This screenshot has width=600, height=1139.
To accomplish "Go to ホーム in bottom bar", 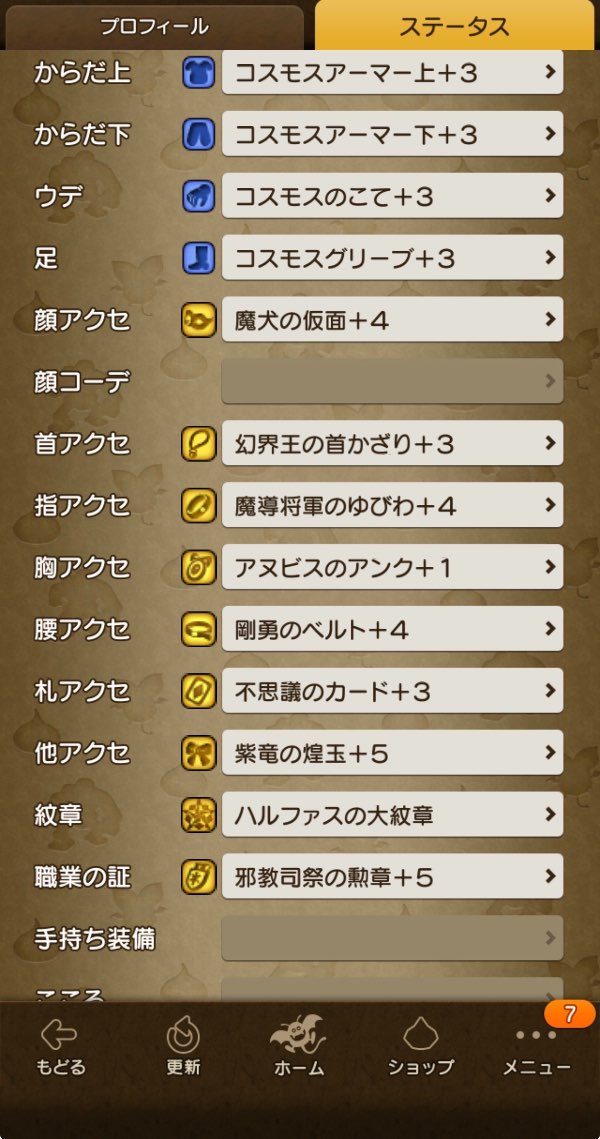I will coord(298,1048).
